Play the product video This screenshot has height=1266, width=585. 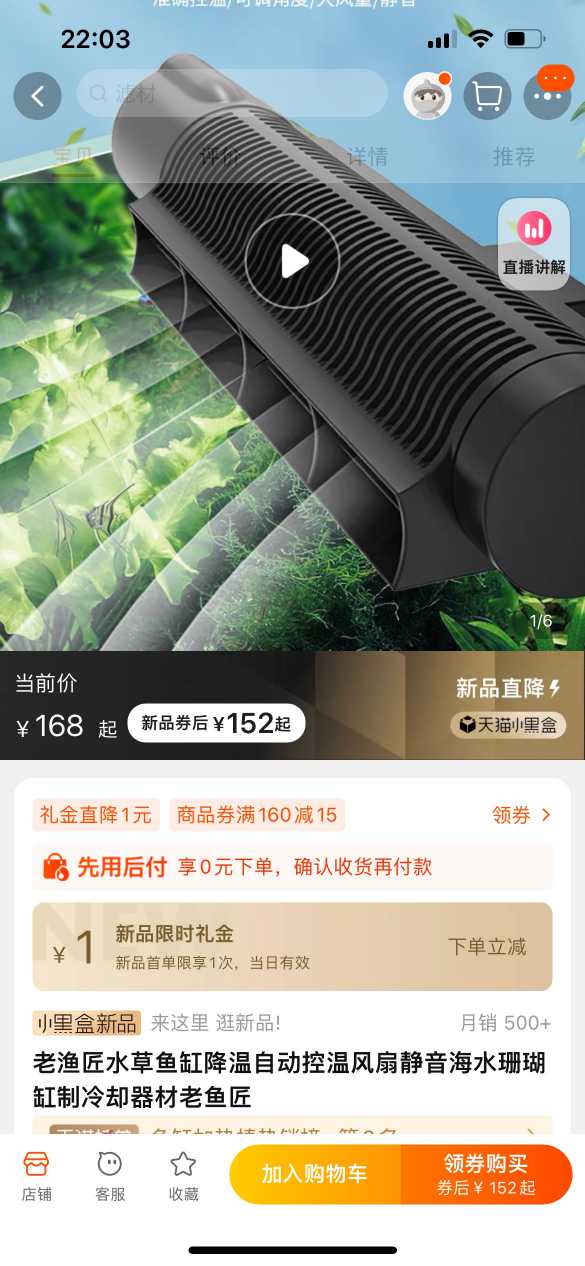point(293,261)
